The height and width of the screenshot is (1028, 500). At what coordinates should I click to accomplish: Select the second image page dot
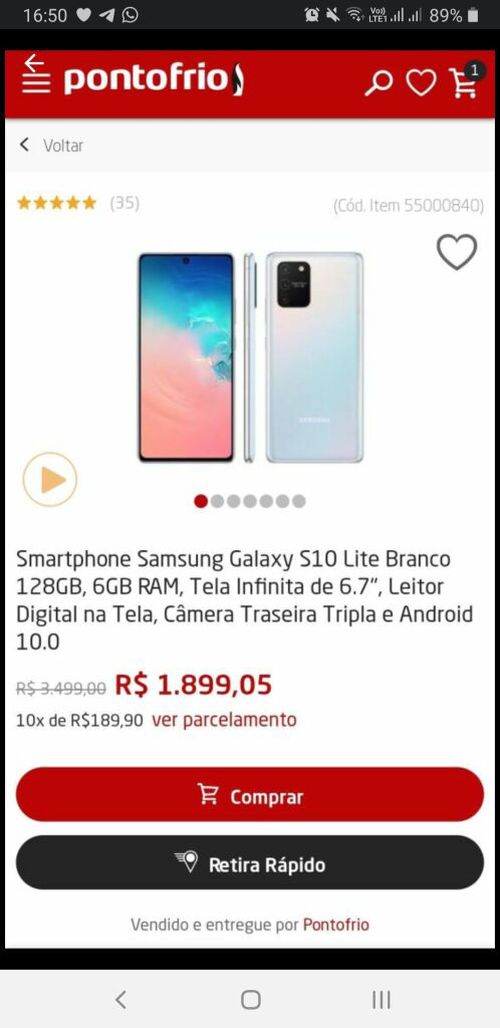[x=217, y=501]
